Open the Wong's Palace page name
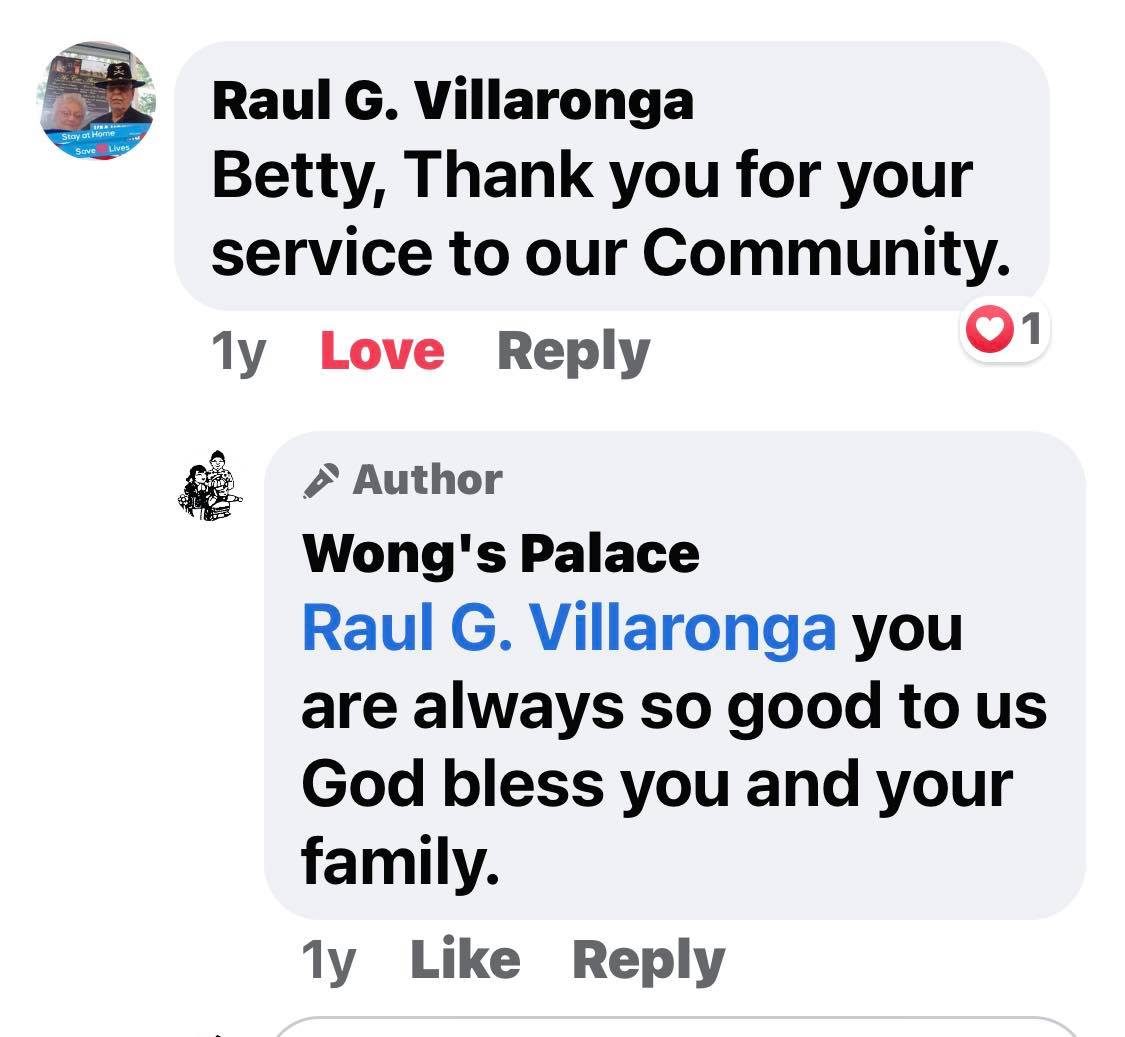The height and width of the screenshot is (1037, 1125). coord(500,553)
